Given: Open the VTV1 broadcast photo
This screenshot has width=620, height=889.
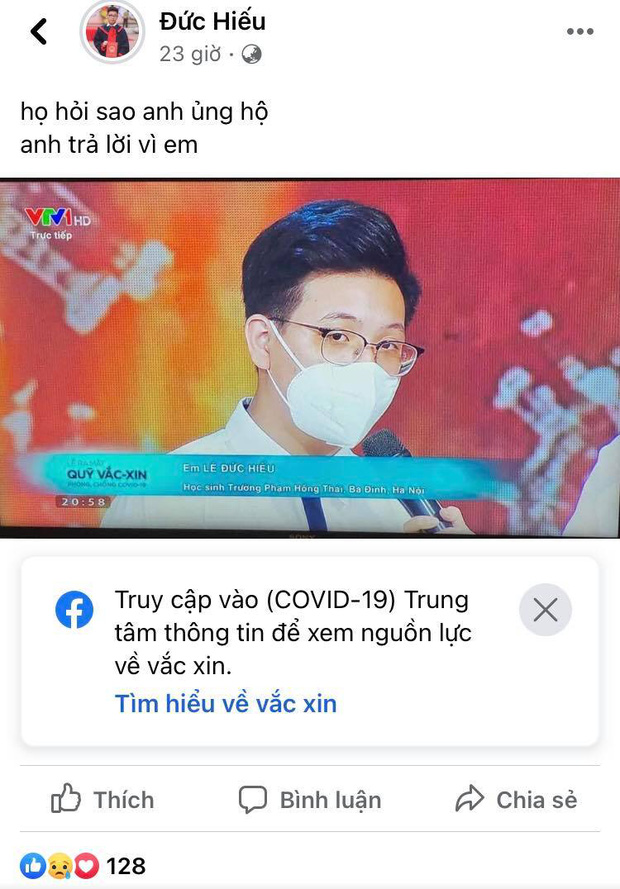Looking at the screenshot, I should coord(310,357).
